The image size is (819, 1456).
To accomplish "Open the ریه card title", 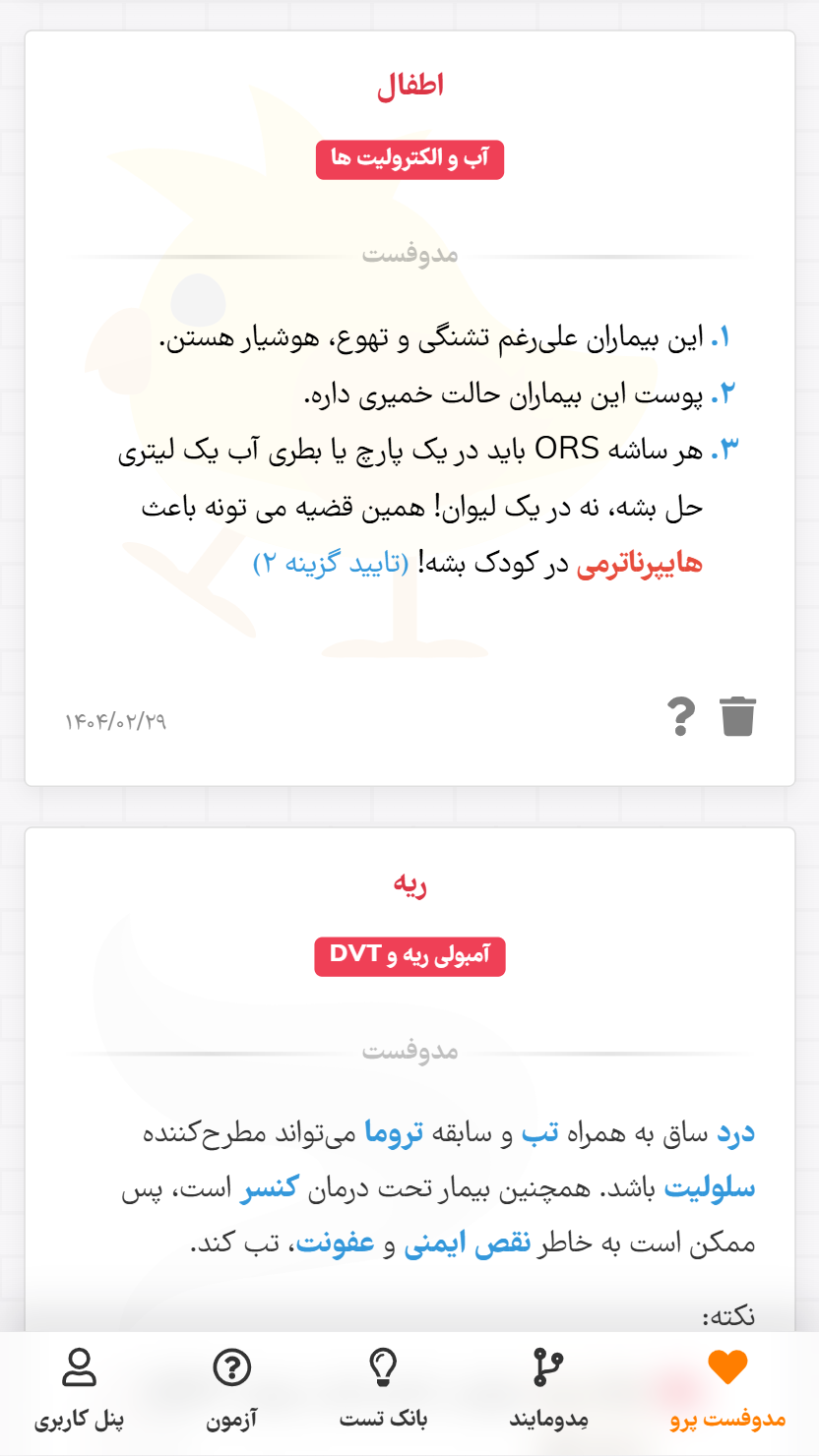I will (409, 883).
